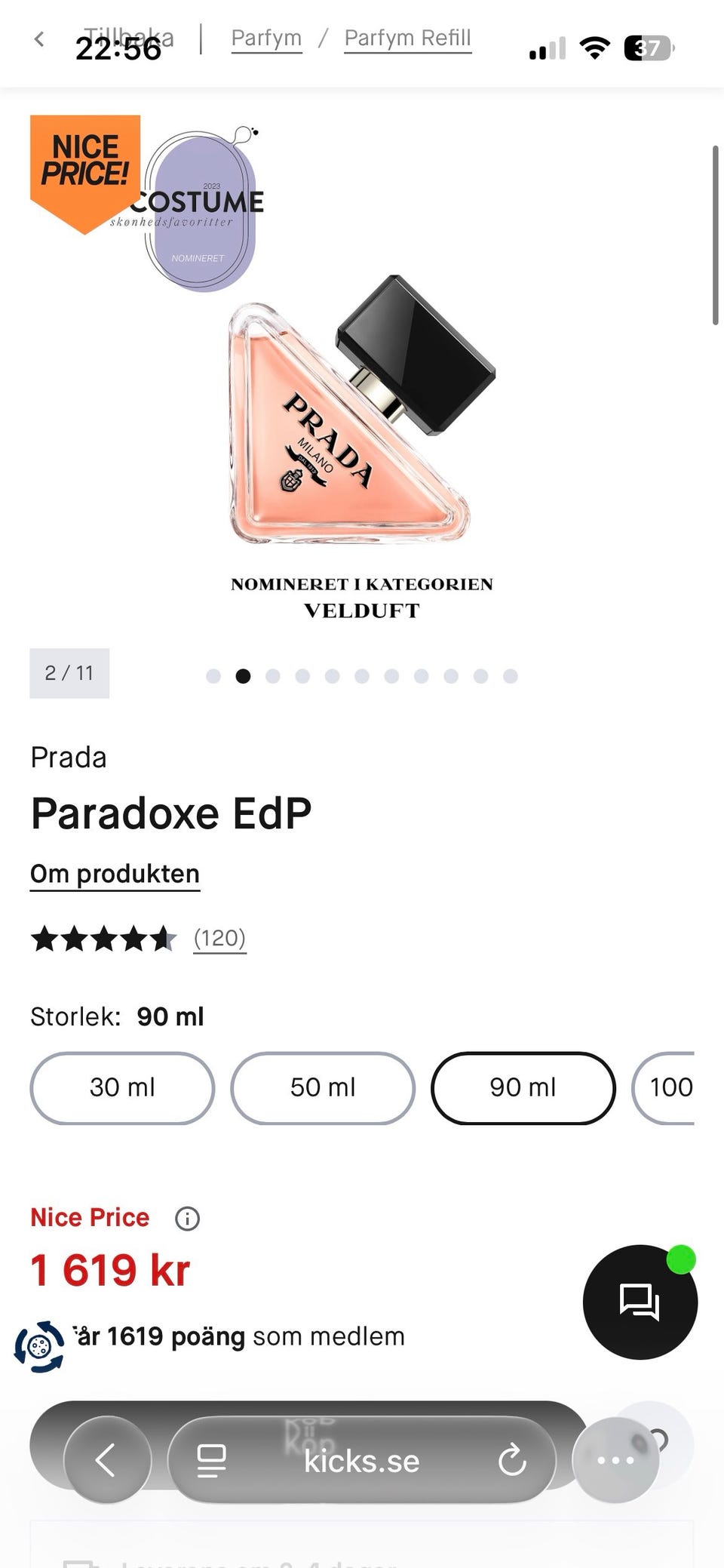The width and height of the screenshot is (724, 1568).
Task: Reload the kicks.se page
Action: click(x=512, y=1459)
